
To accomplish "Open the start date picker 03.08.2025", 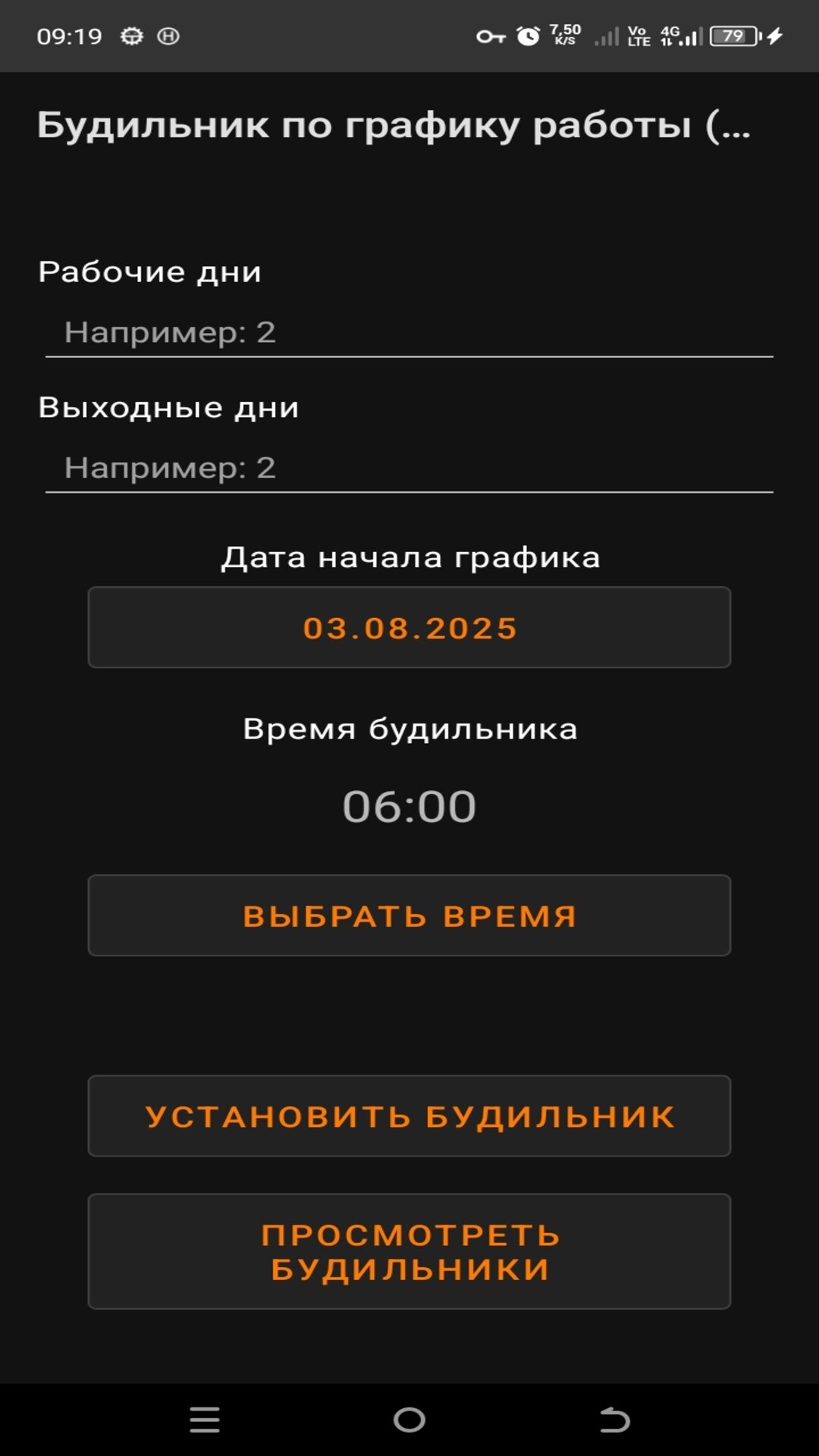I will point(409,628).
